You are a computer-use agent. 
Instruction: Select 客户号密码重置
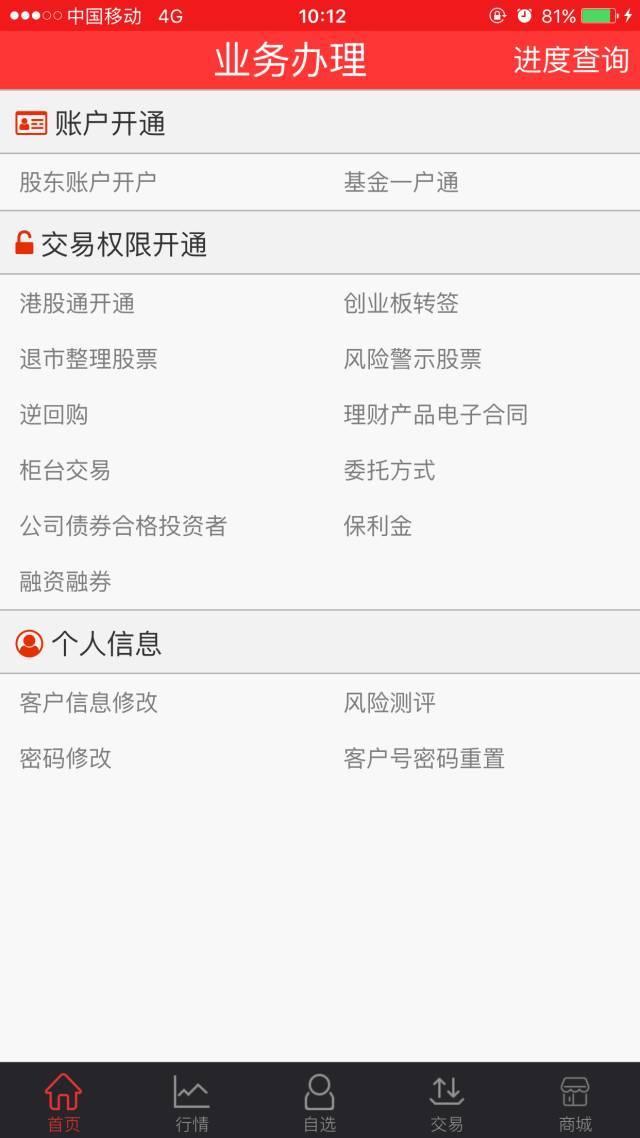point(424,758)
